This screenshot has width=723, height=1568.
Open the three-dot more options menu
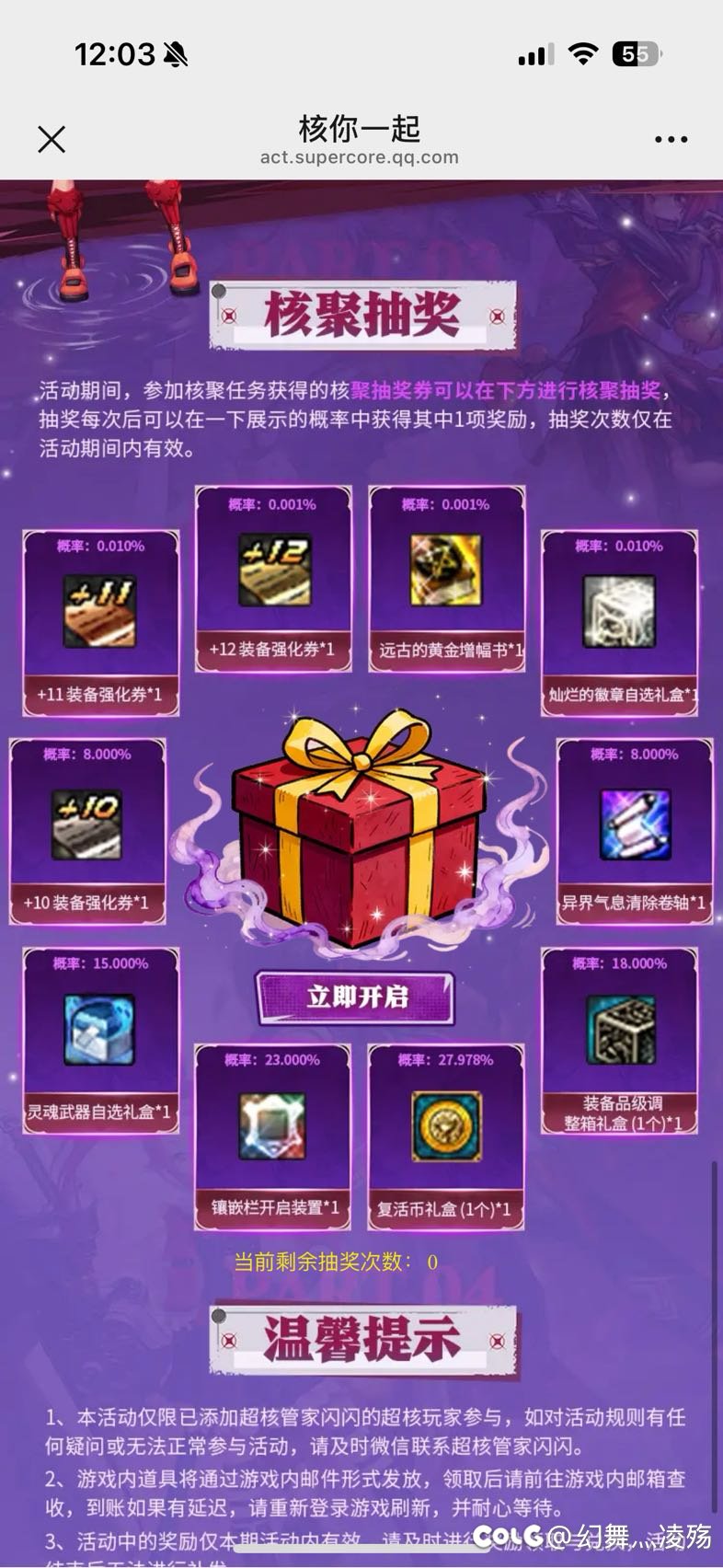(x=671, y=140)
